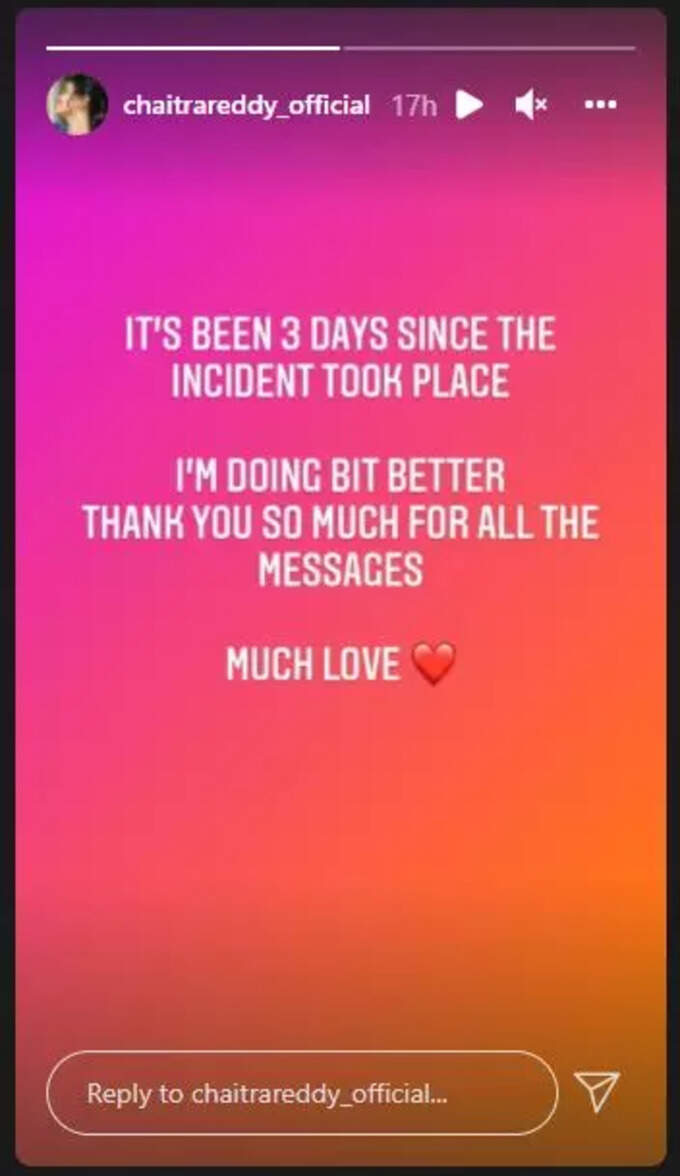
Task: Open the three-dot overflow menu
Action: click(599, 104)
